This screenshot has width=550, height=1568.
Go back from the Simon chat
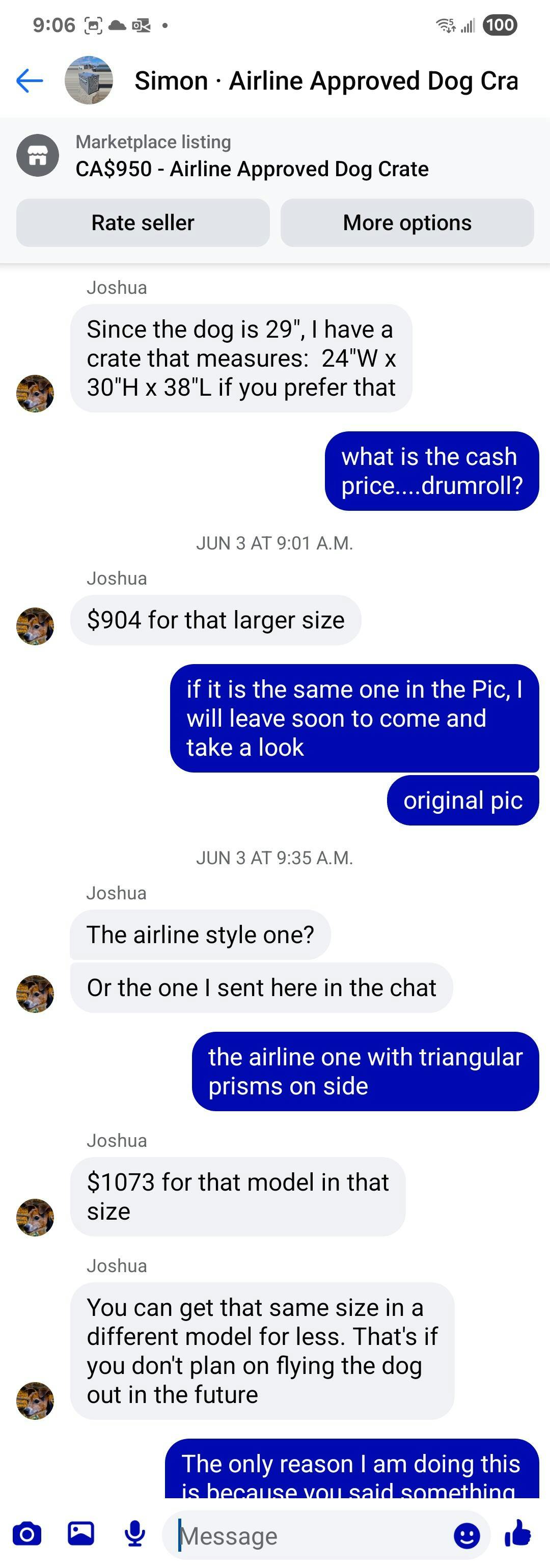pyautogui.click(x=29, y=80)
